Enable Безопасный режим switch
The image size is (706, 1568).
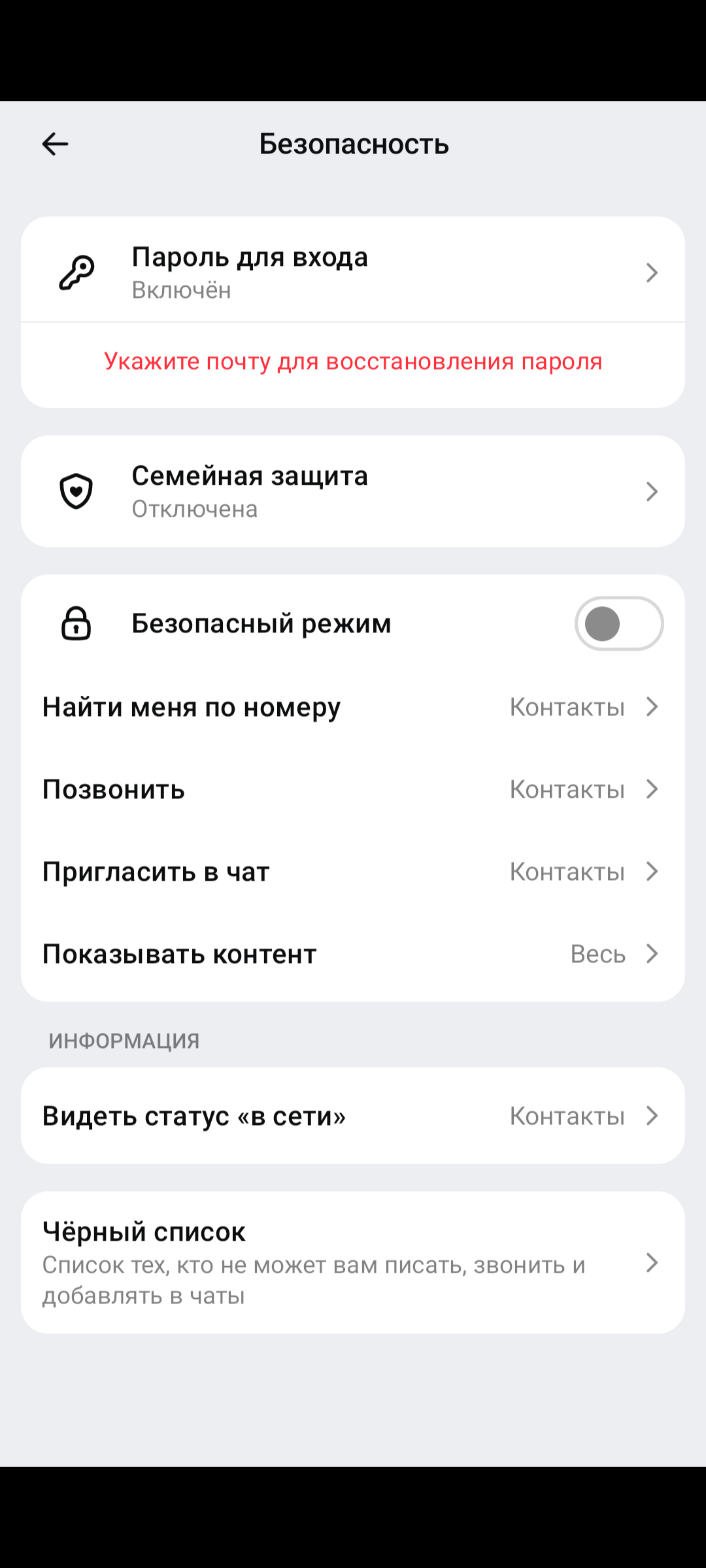point(618,623)
